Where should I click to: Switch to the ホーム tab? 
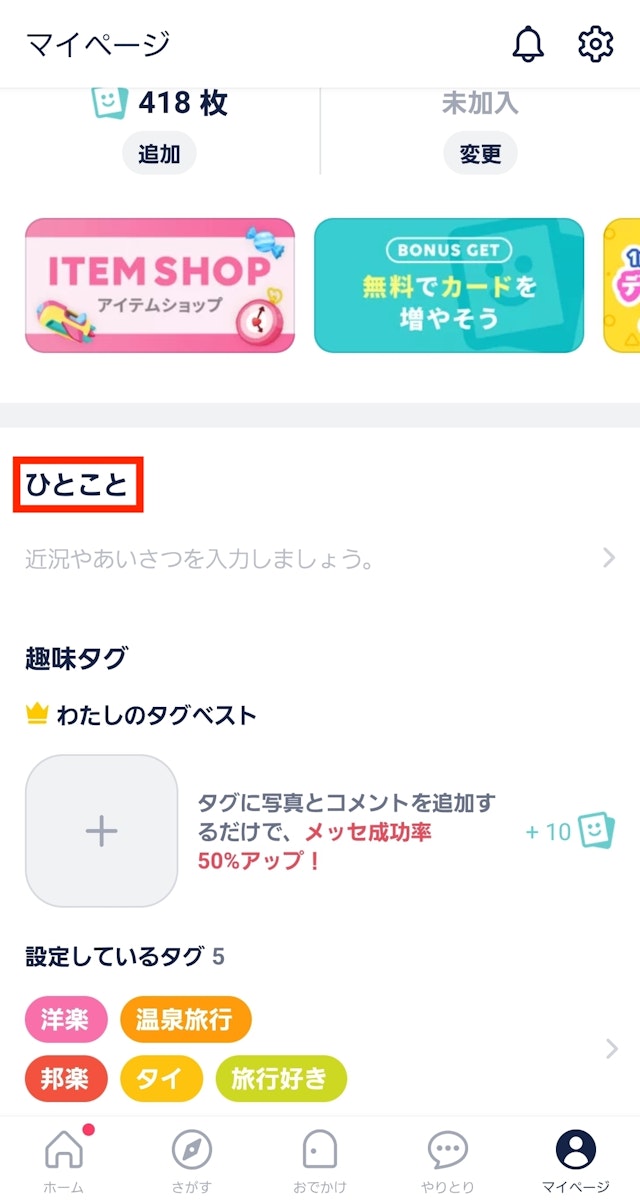click(x=64, y=1160)
